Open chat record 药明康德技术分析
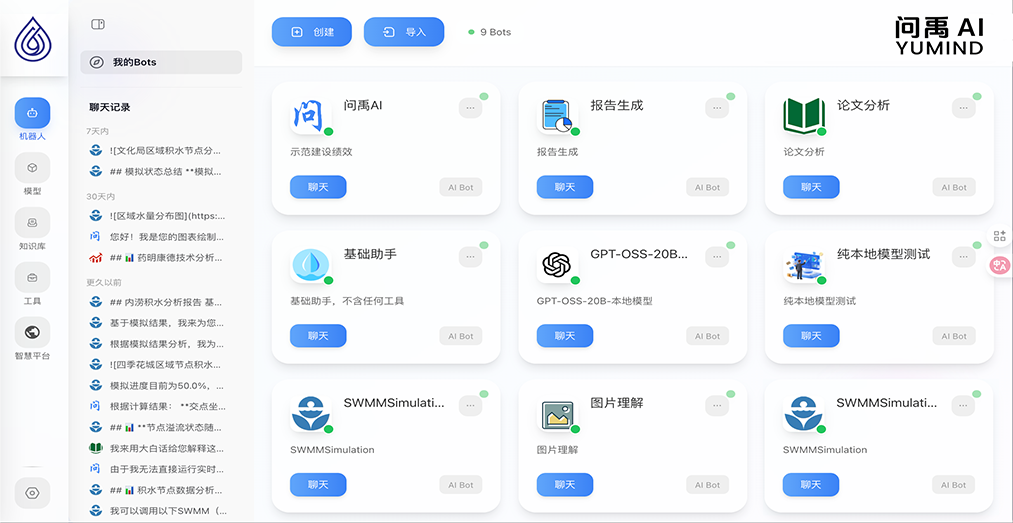1013x523 pixels. tap(165, 258)
